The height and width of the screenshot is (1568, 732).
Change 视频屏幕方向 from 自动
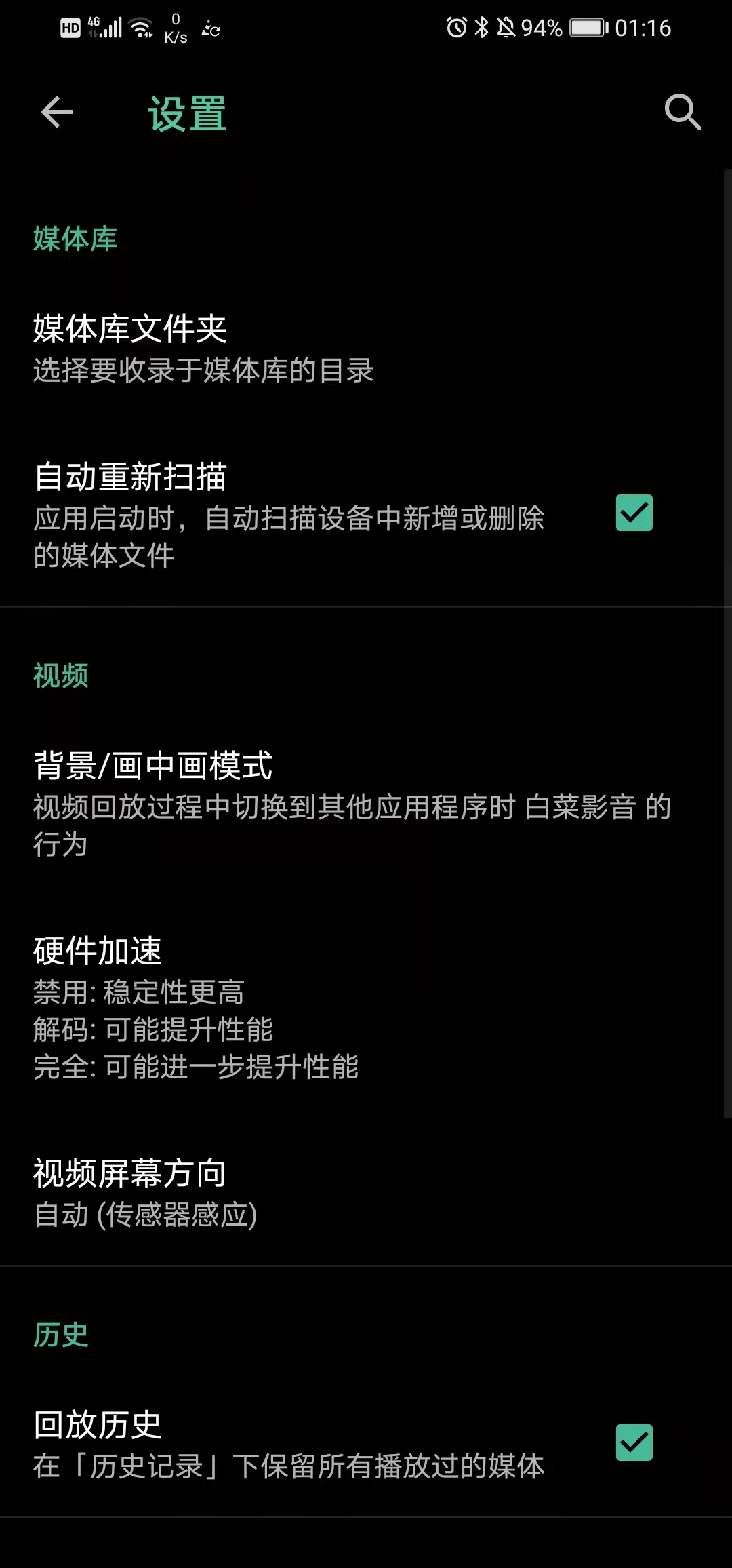coord(271,1192)
